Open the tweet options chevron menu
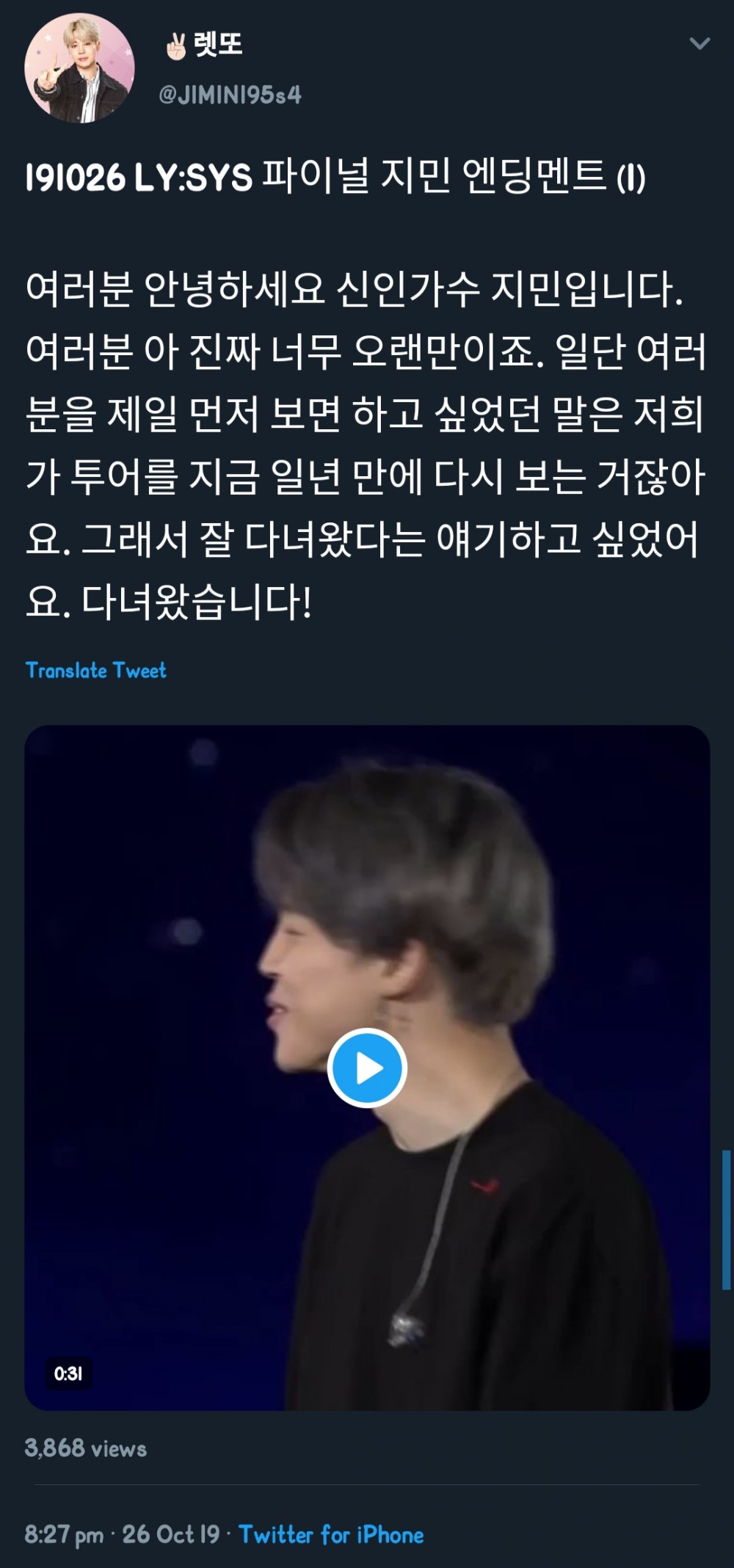The image size is (734, 1568). [x=700, y=44]
